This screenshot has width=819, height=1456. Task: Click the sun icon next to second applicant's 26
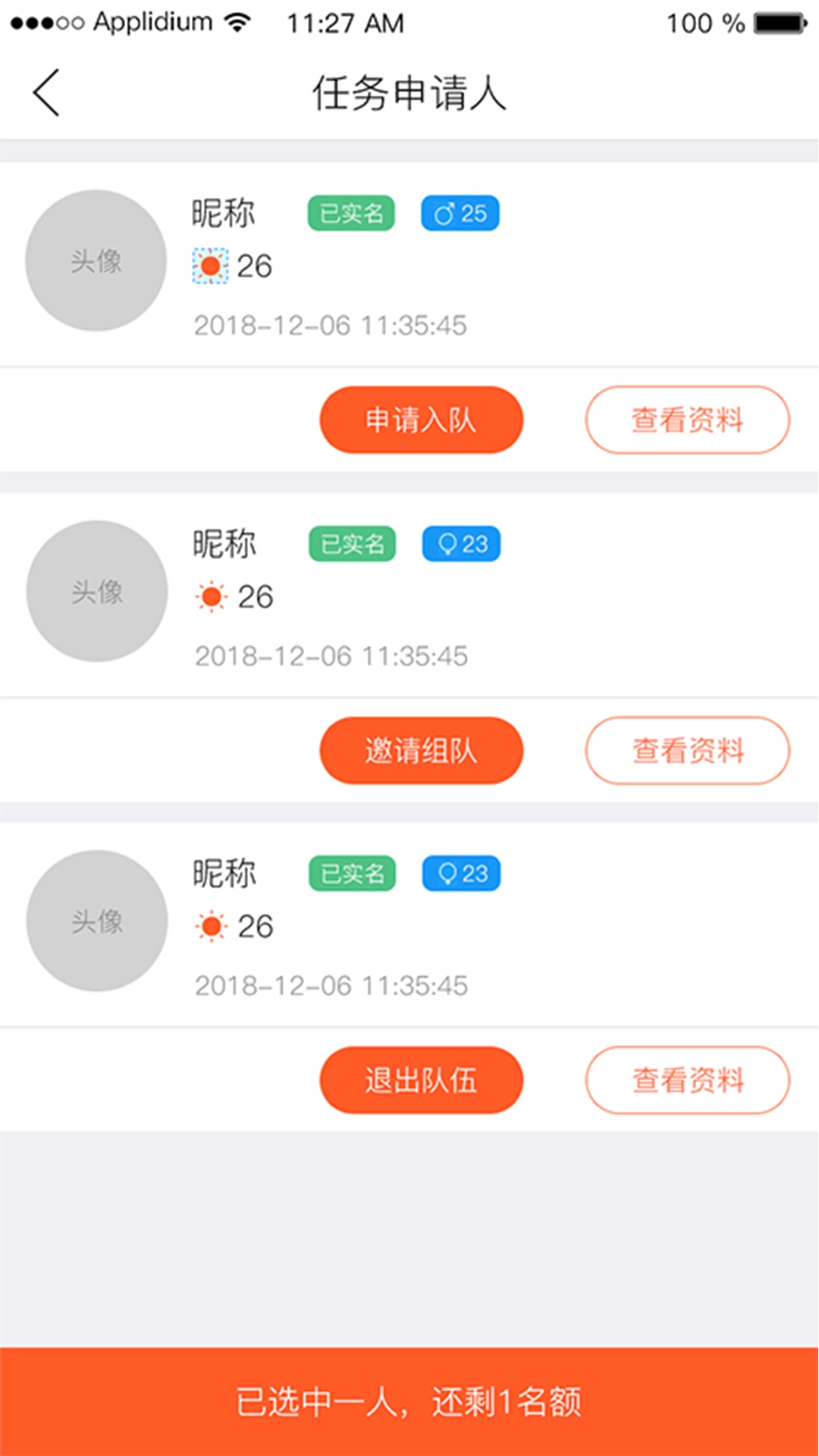[x=211, y=596]
